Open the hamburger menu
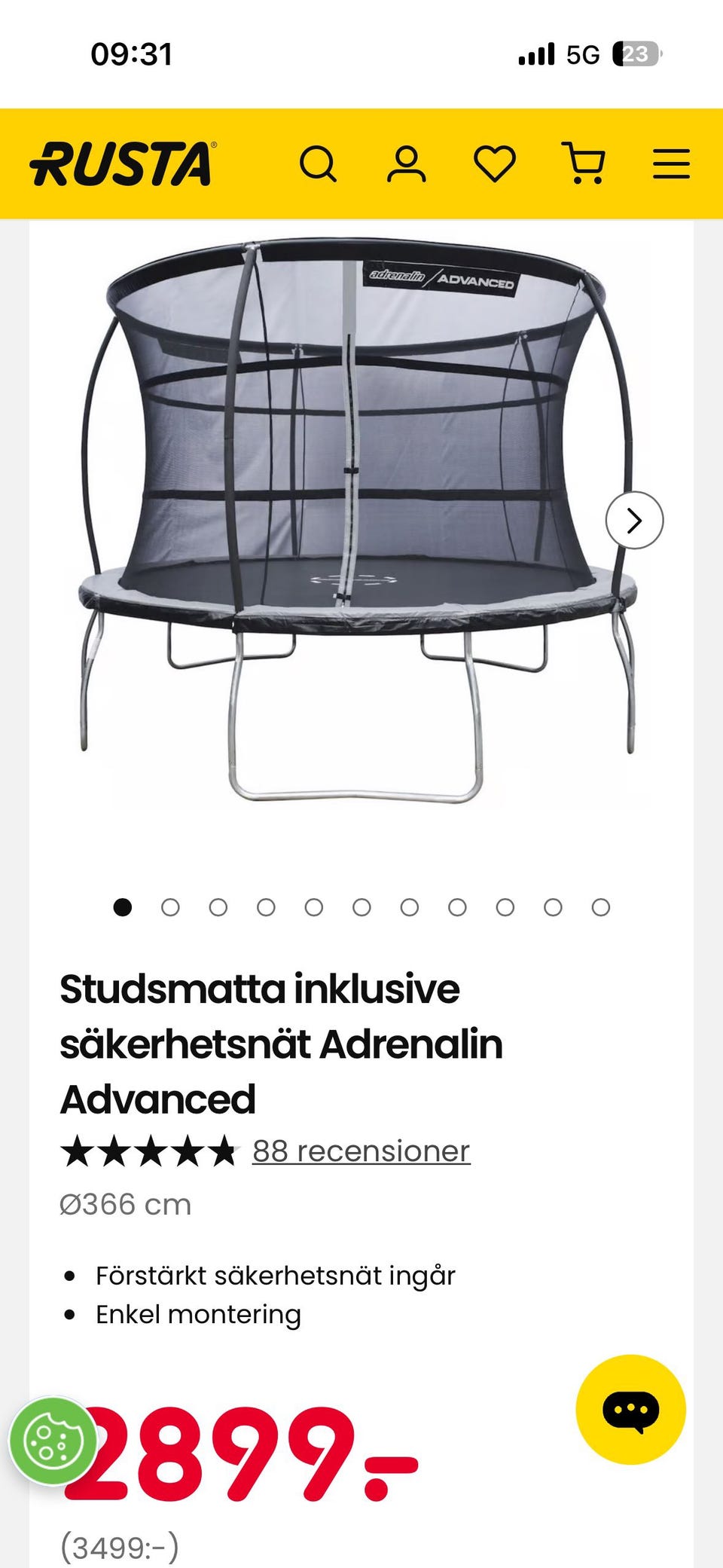The image size is (723, 1568). 671,164
